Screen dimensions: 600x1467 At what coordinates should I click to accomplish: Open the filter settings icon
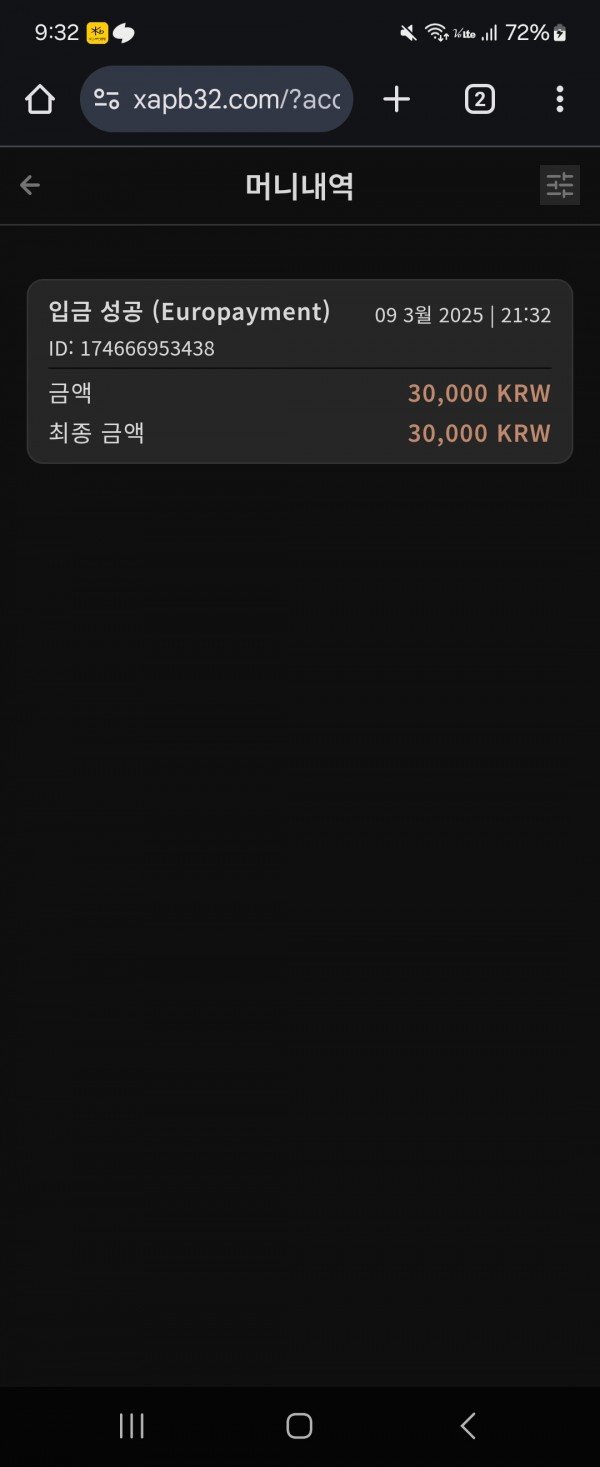coord(559,185)
